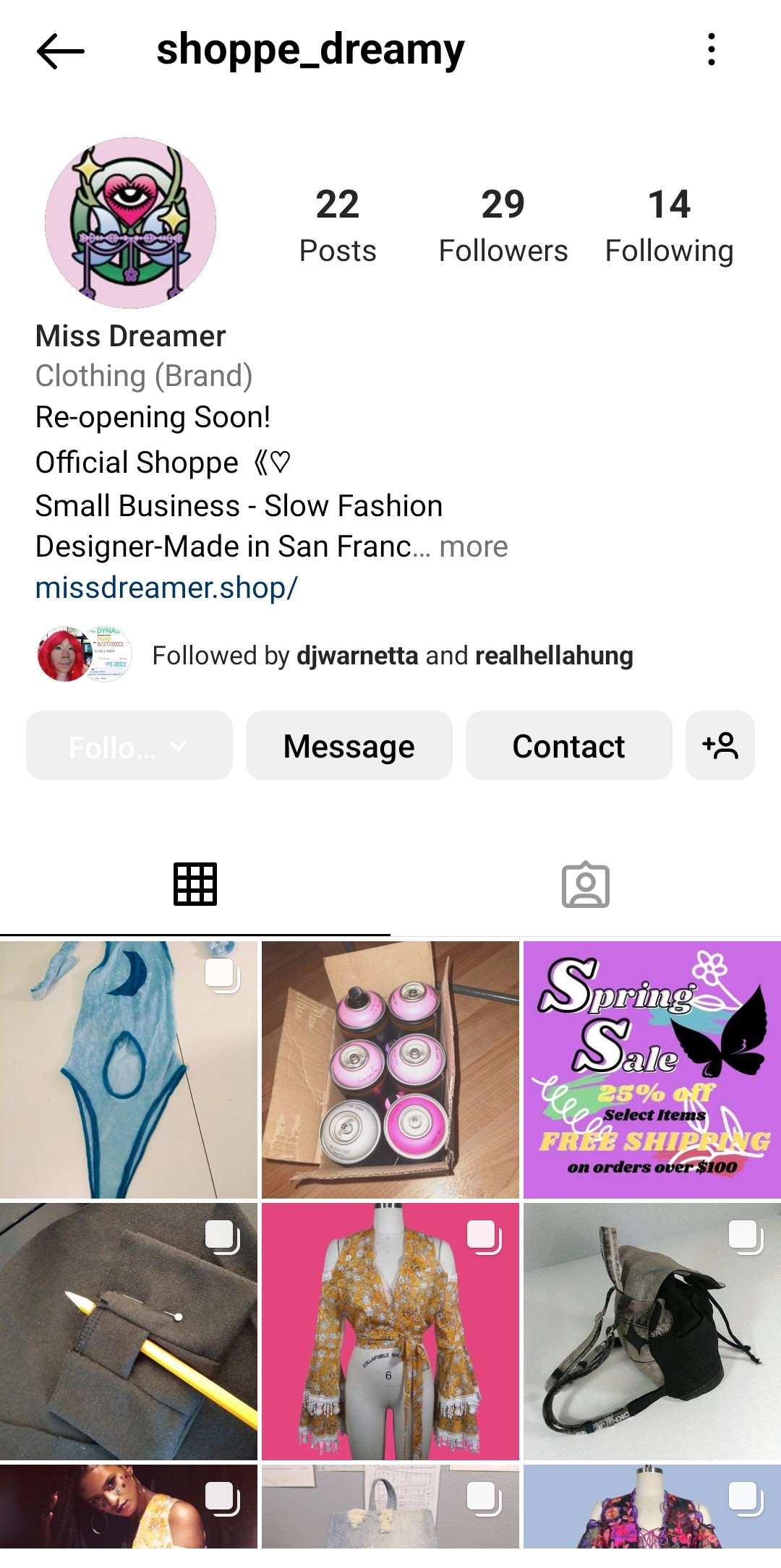The image size is (781, 1568).
Task: Open the 14 Following list
Action: [669, 226]
